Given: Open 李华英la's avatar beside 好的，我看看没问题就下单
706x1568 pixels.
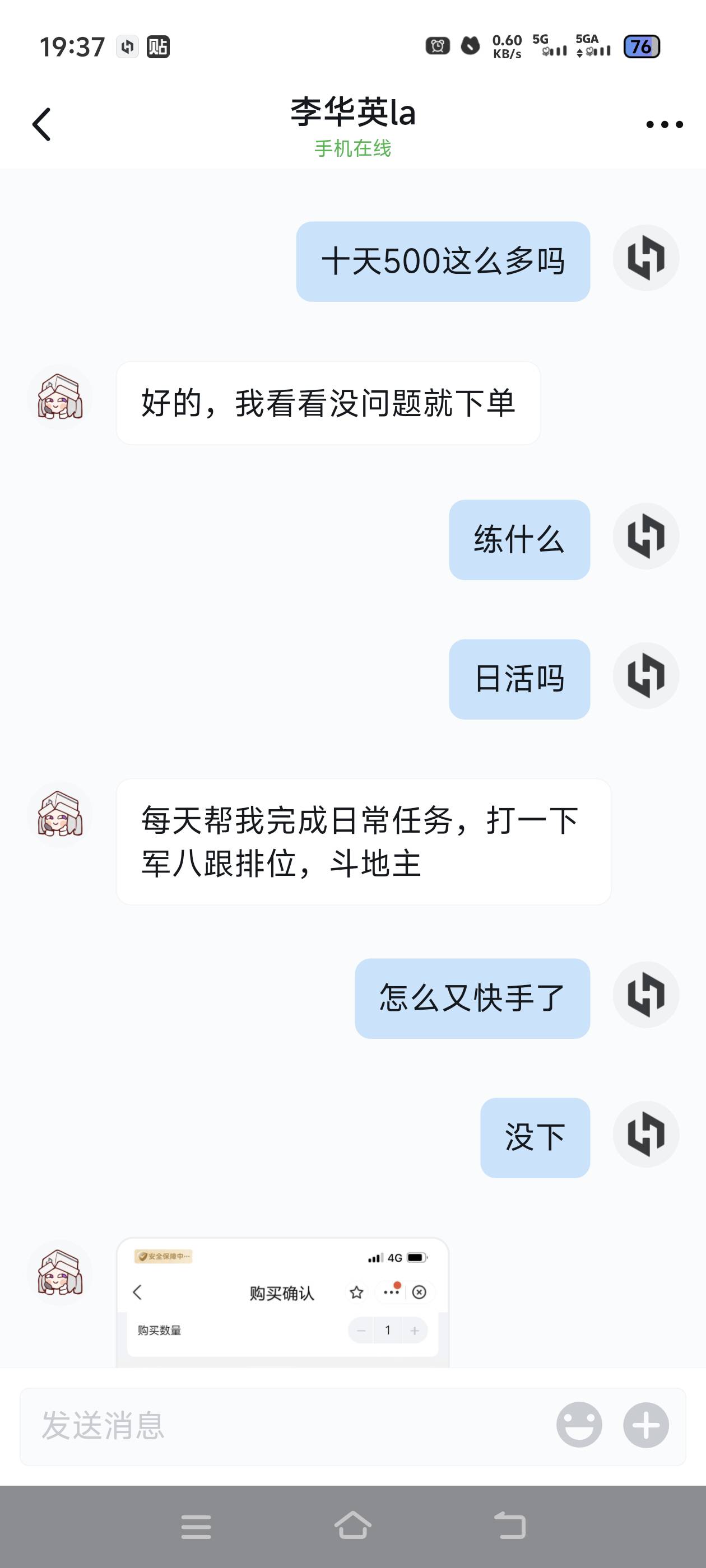Looking at the screenshot, I should coord(60,398).
